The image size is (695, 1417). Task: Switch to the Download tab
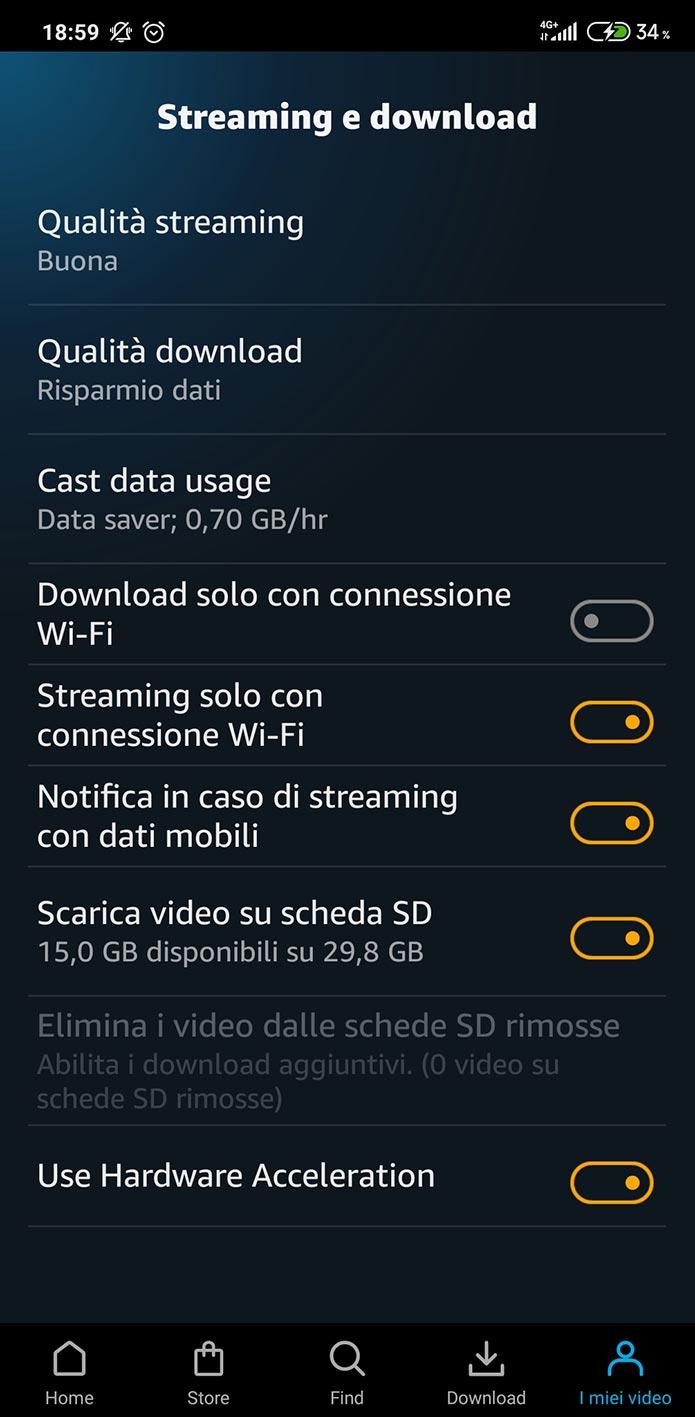click(x=486, y=1372)
